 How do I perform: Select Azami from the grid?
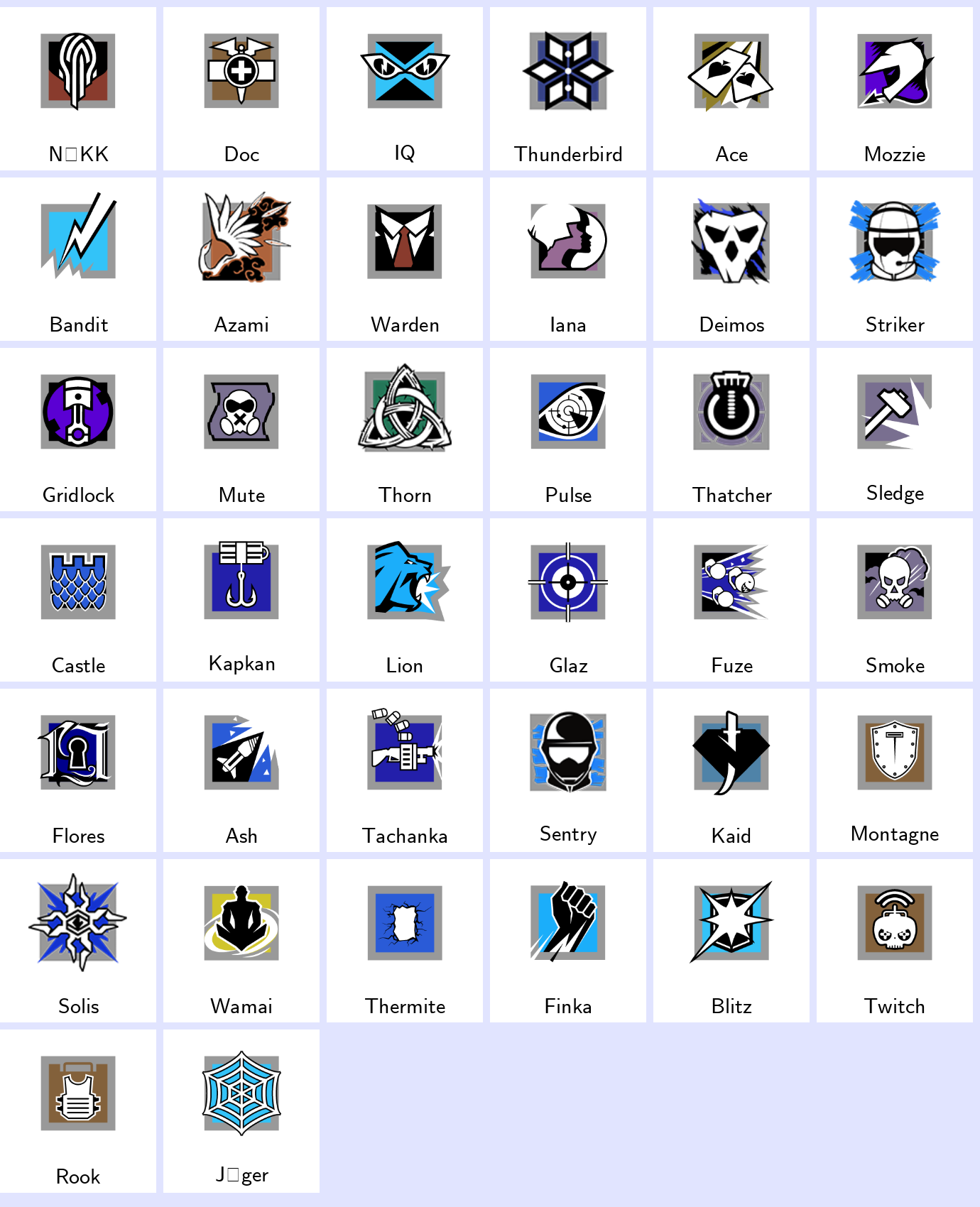click(x=241, y=259)
